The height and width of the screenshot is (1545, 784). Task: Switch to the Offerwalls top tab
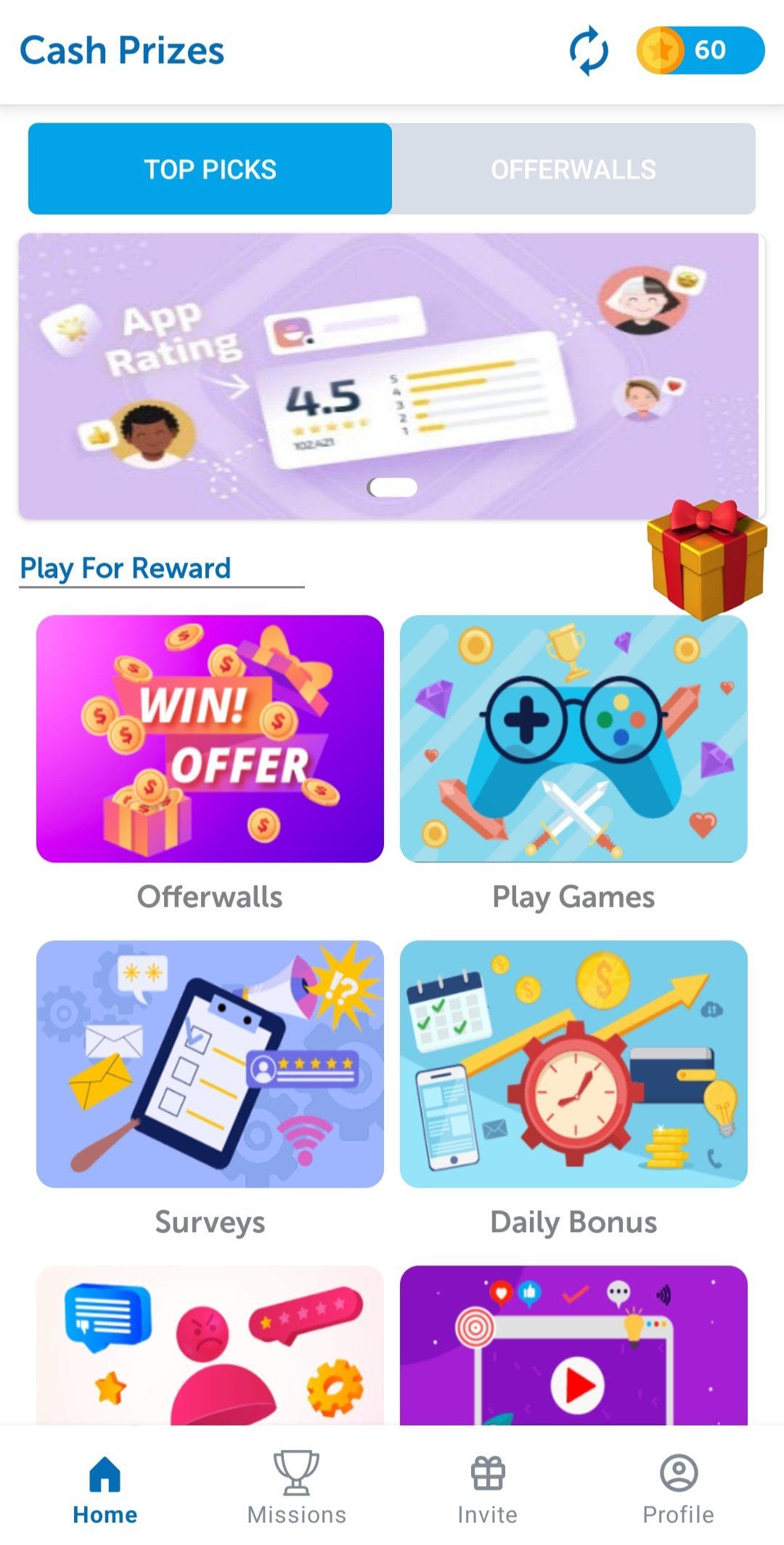(x=573, y=169)
